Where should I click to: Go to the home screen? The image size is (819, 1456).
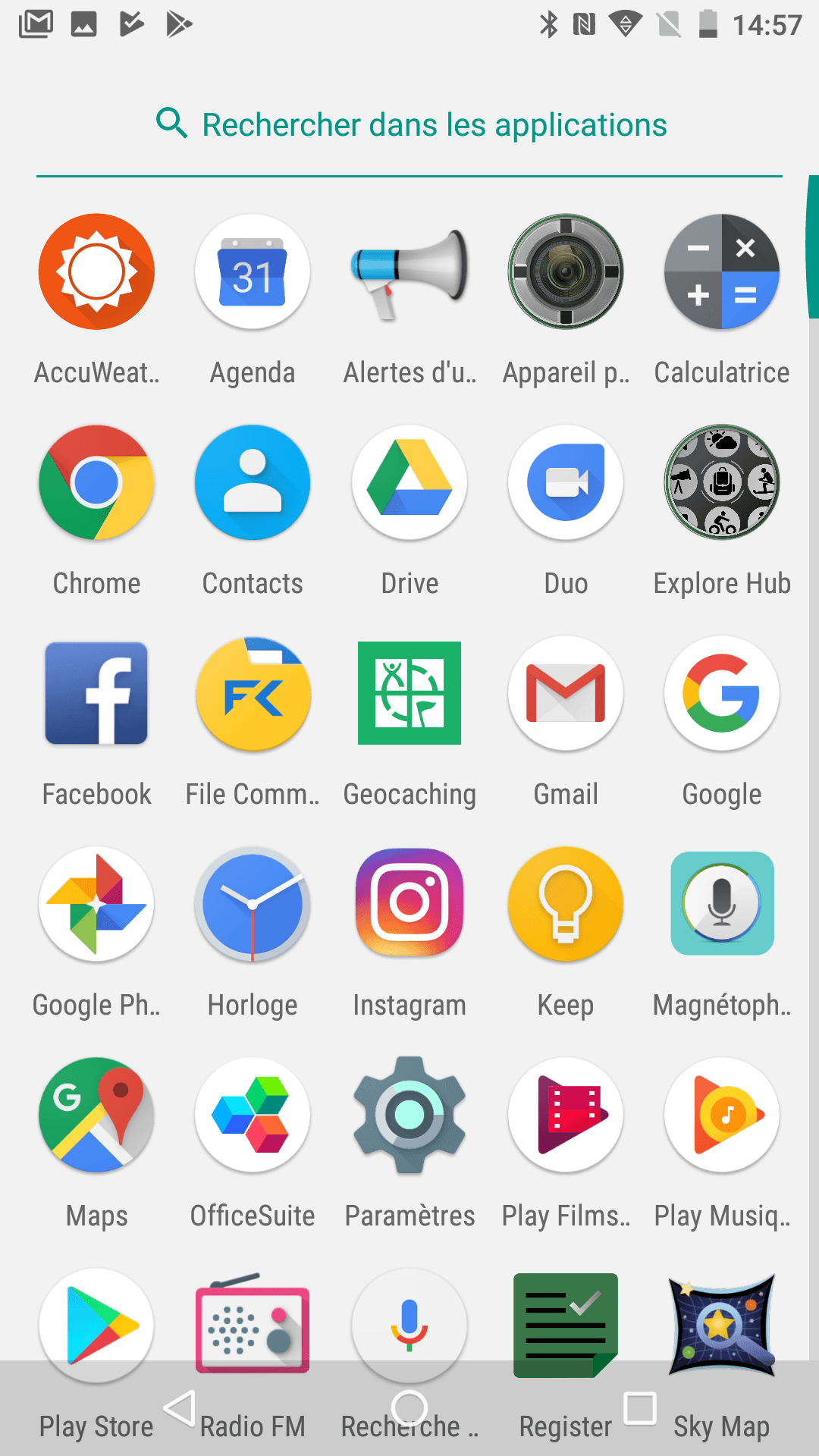(409, 1408)
